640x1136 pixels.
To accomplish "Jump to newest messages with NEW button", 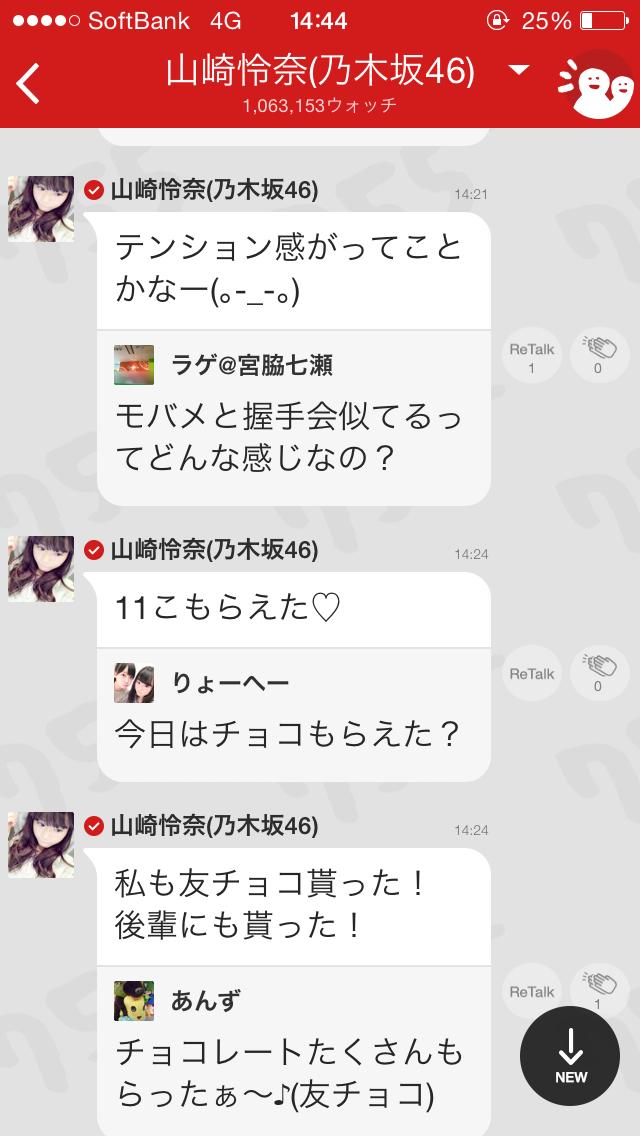I will 570,1056.
